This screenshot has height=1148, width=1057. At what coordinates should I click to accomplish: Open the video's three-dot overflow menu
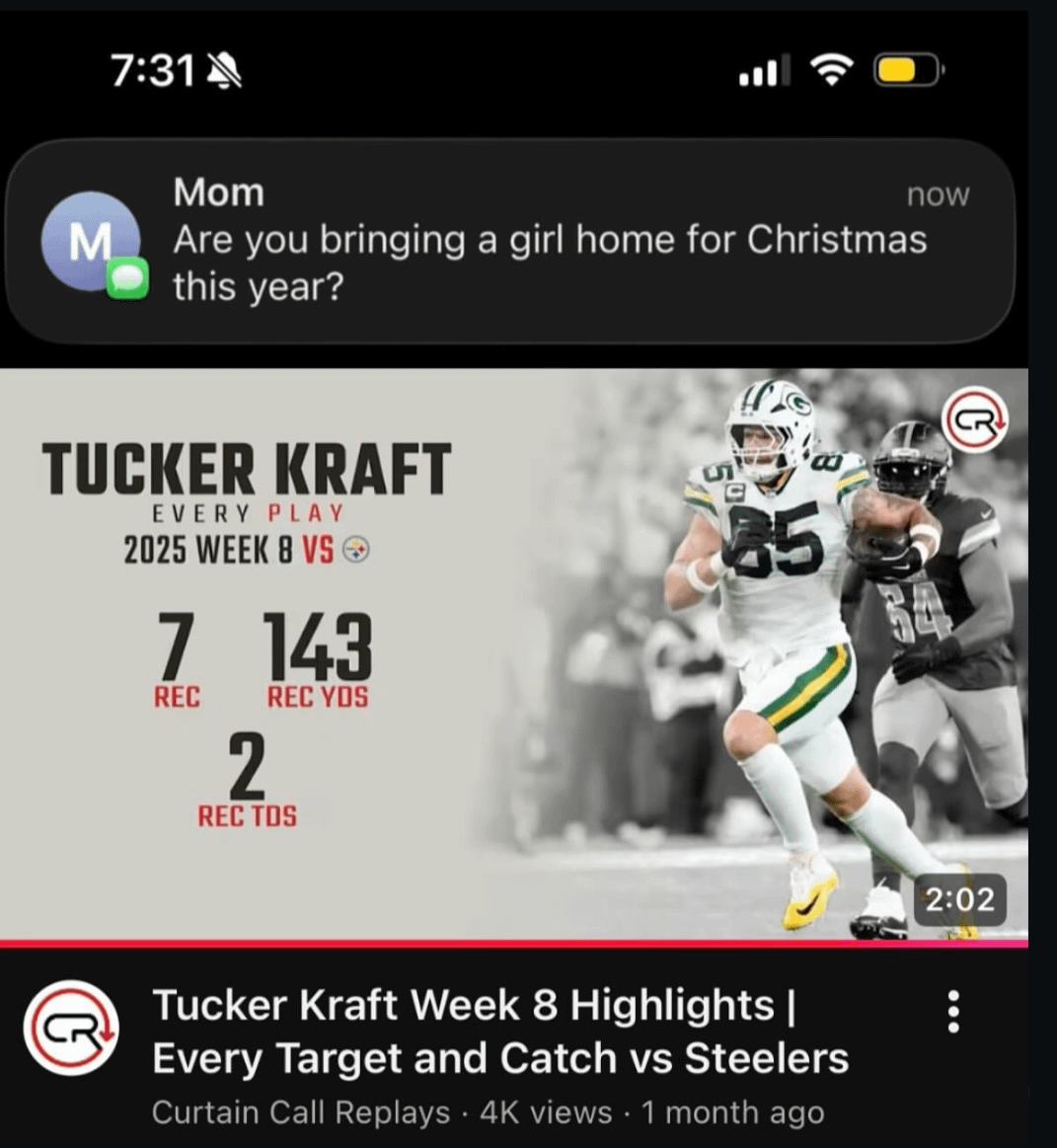click(x=953, y=1012)
